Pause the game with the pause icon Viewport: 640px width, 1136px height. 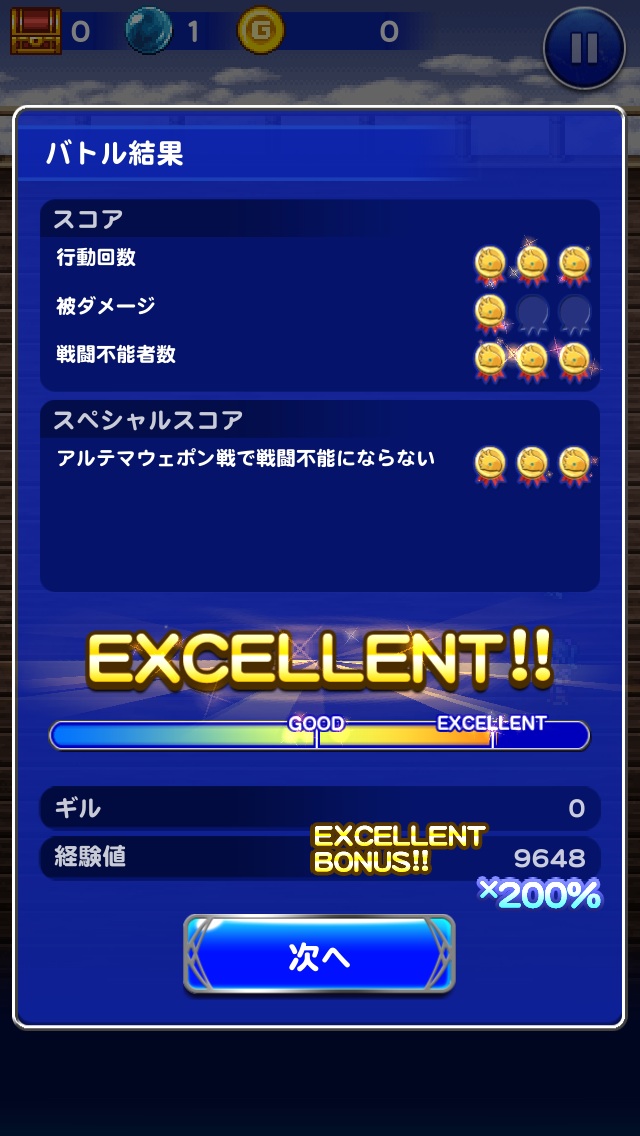[584, 47]
